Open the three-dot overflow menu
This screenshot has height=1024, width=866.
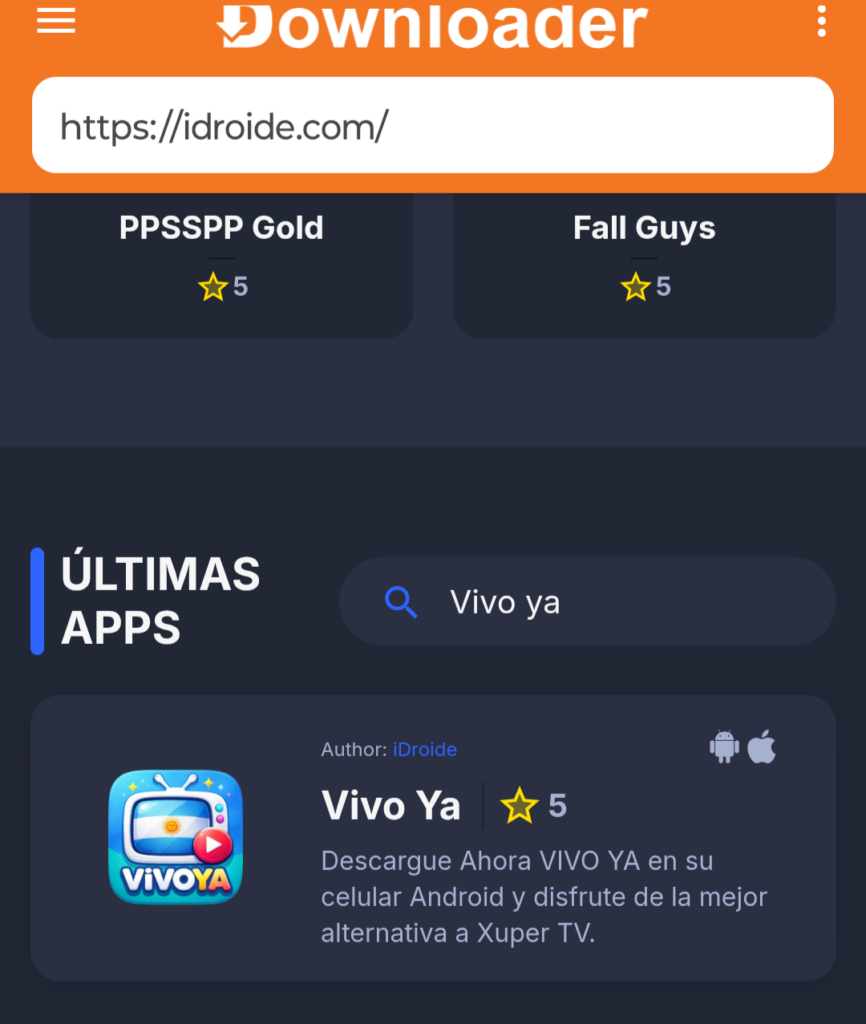tap(821, 21)
